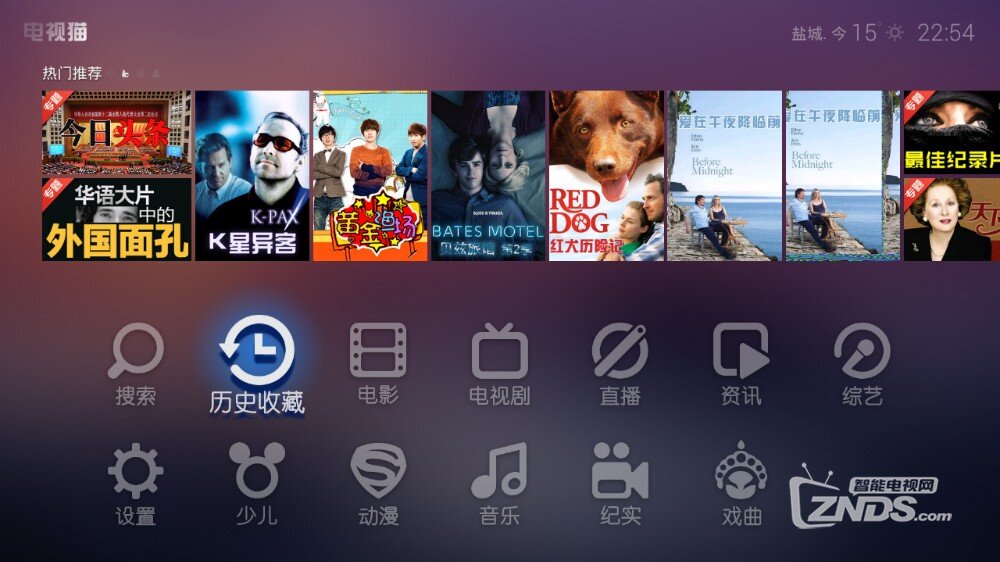Open the 音乐 music category
1000x562 pixels.
tap(499, 484)
